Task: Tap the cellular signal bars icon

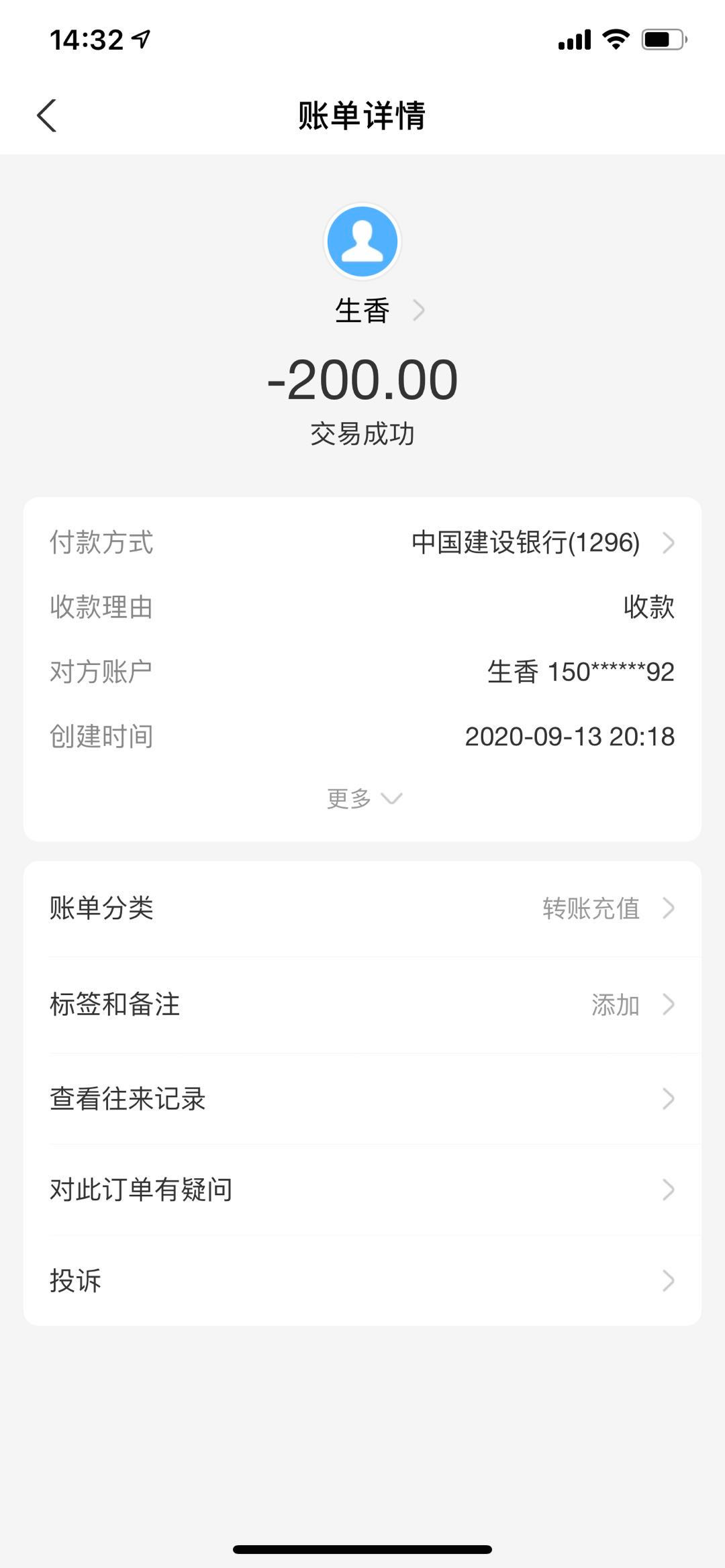Action: 574,40
